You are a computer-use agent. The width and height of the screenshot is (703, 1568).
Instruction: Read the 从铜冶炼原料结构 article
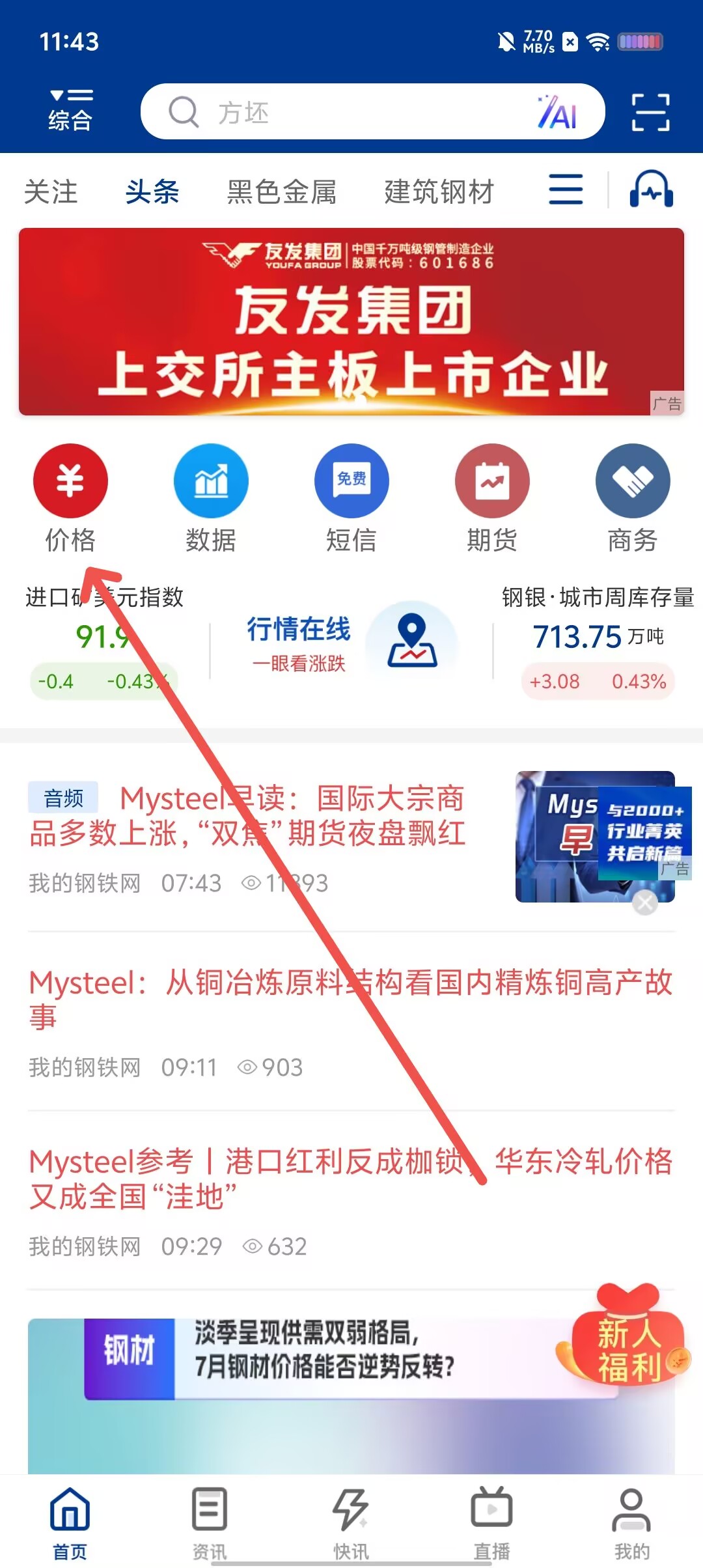[350, 1000]
